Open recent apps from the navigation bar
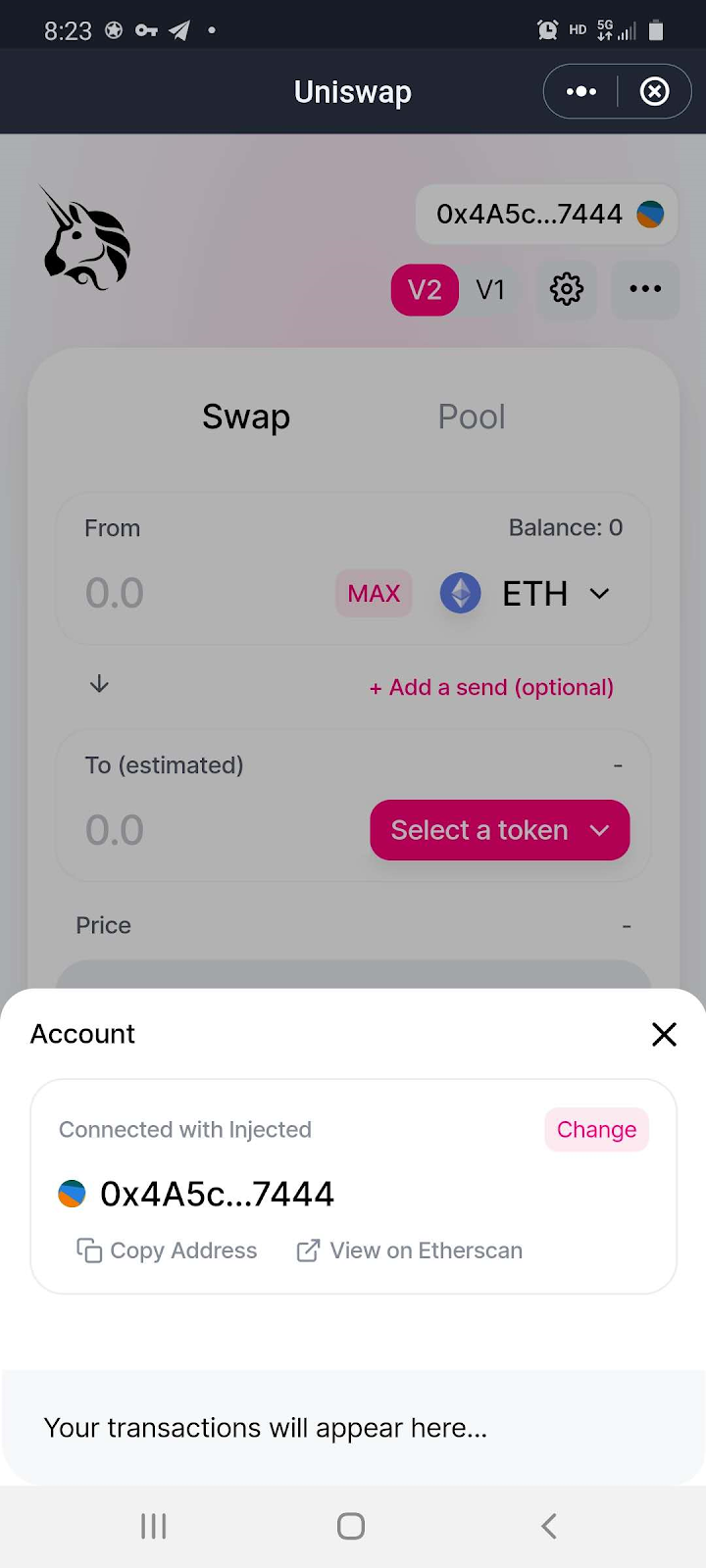 click(154, 1526)
